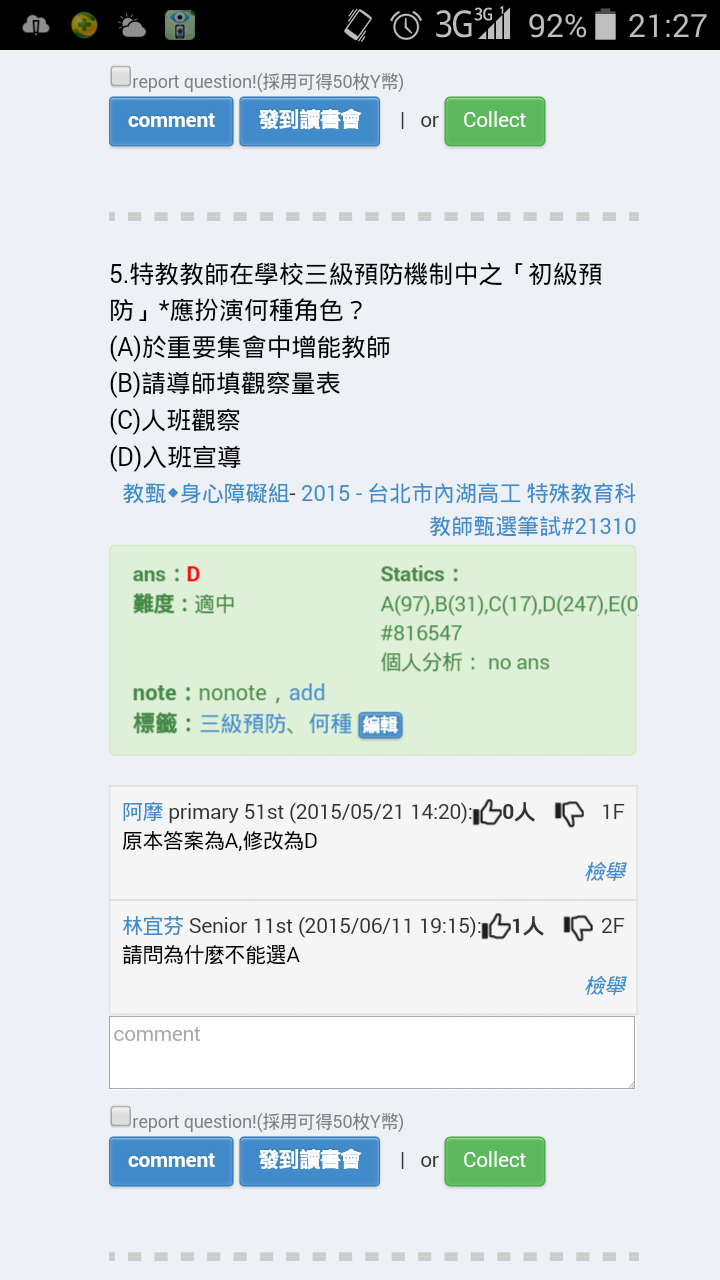Tap the top 發到讀書會 button
The width and height of the screenshot is (720, 1280).
click(309, 121)
